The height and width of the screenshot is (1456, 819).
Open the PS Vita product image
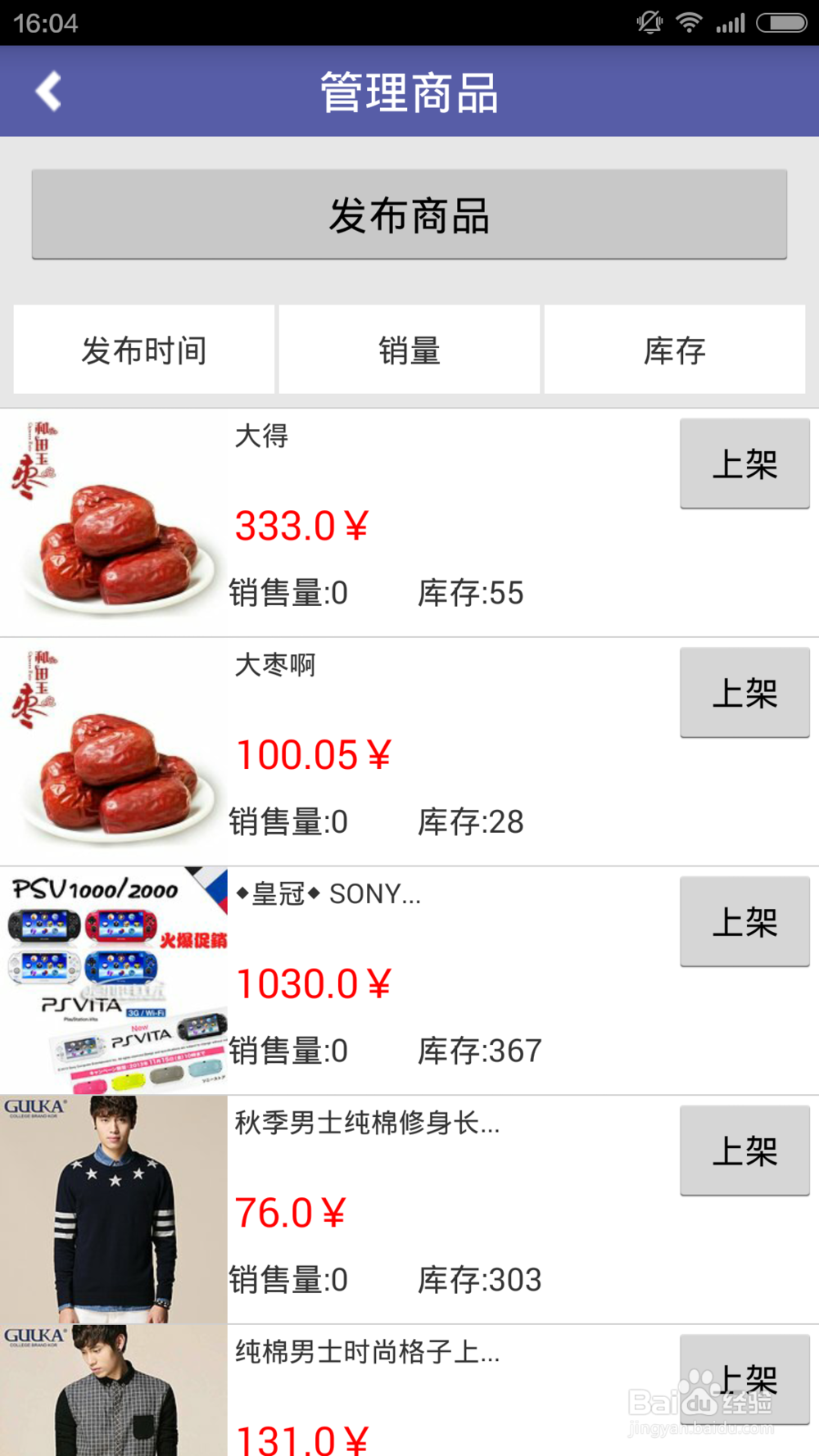[114, 980]
